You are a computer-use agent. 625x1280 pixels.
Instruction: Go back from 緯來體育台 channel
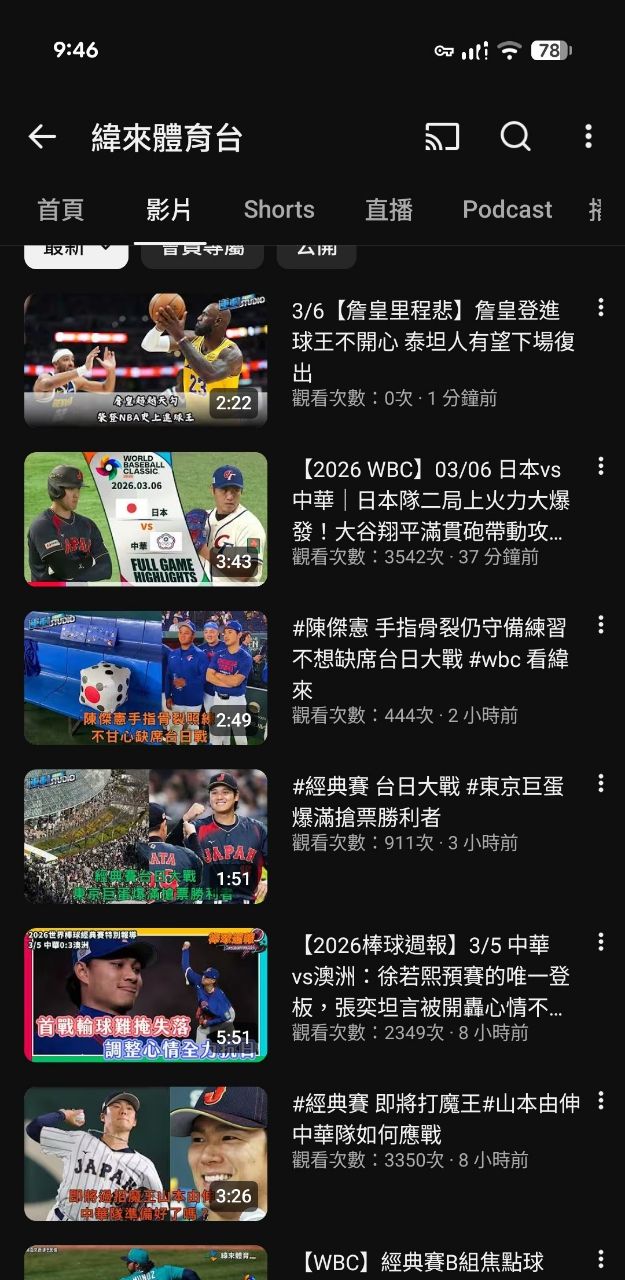tap(42, 137)
